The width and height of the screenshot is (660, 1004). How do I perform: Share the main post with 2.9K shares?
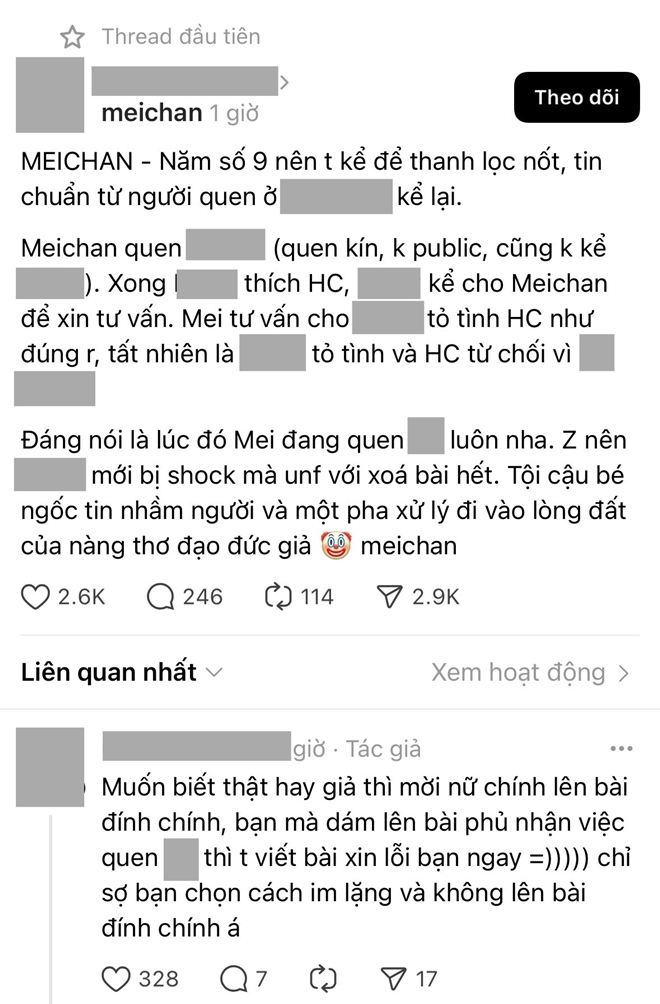pyautogui.click(x=388, y=597)
